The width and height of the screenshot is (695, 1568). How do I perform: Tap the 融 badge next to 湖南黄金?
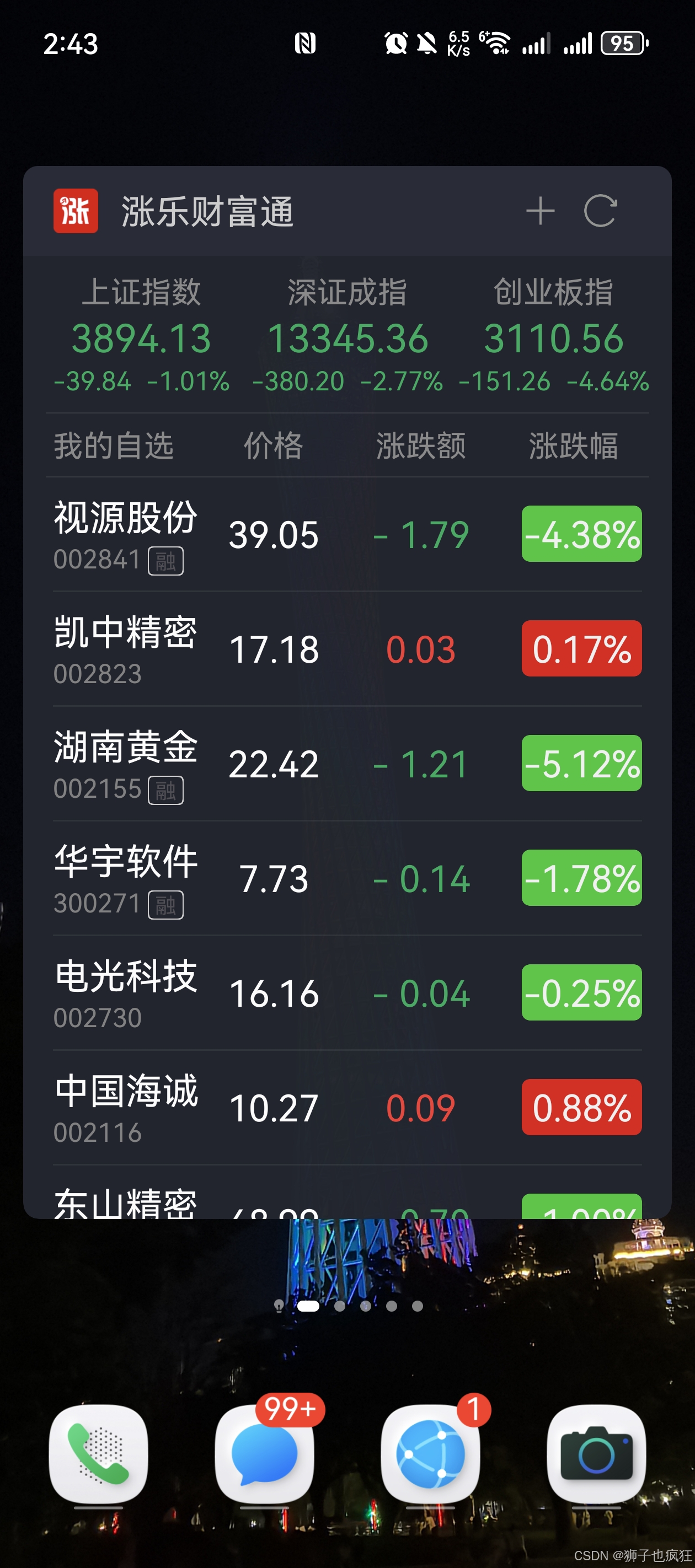click(x=165, y=790)
